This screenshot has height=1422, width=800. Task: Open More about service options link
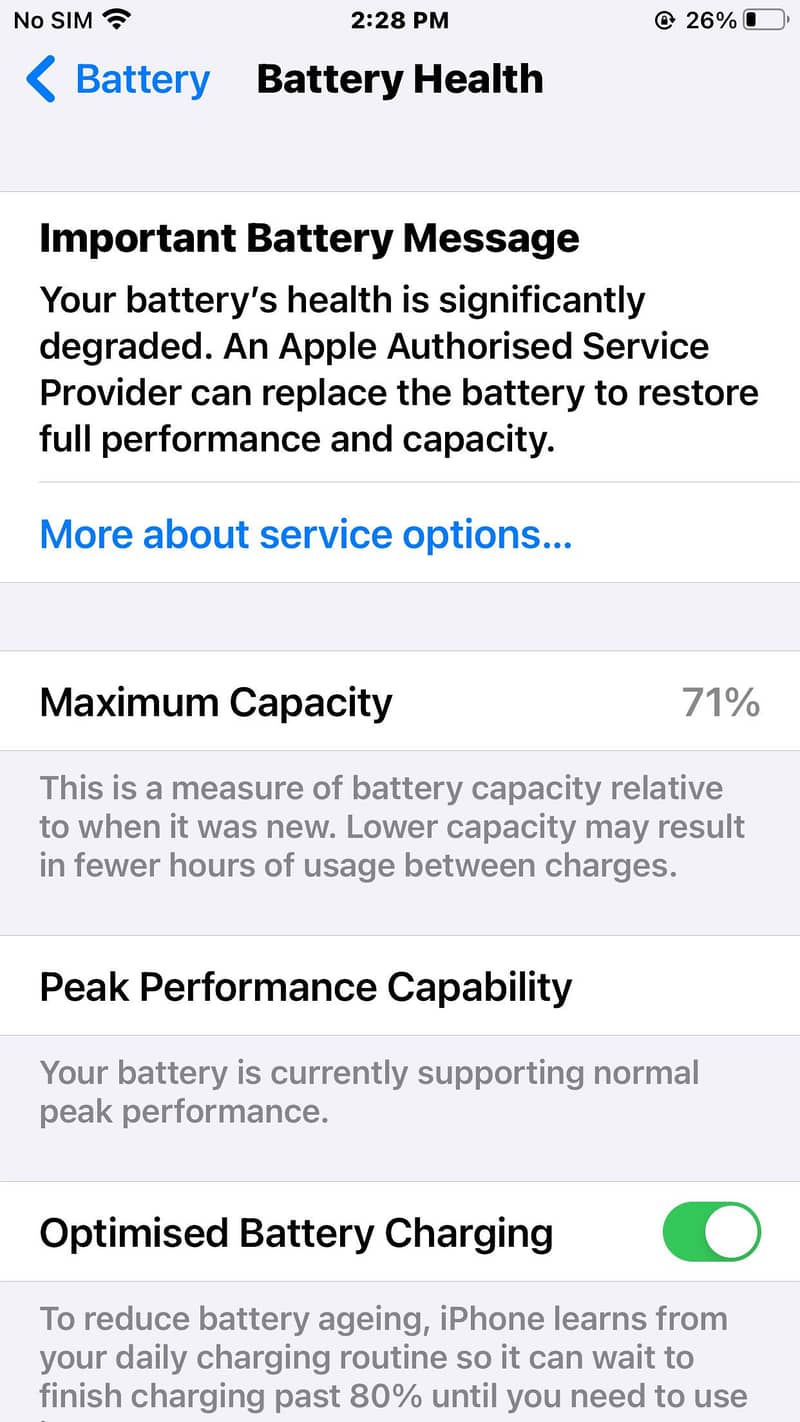305,534
